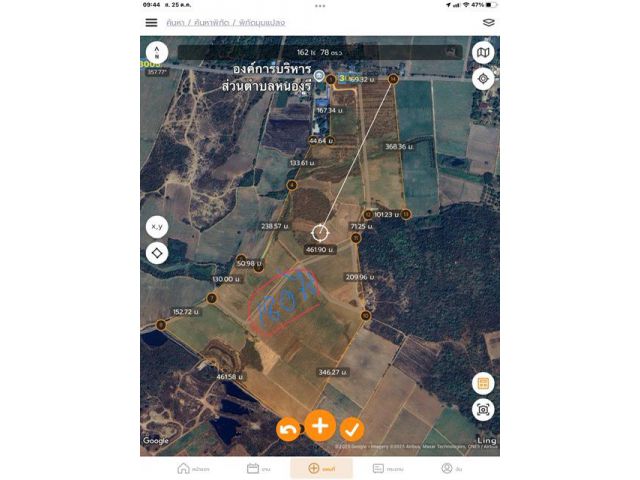Confirm the drawn area with checkmark

click(352, 429)
